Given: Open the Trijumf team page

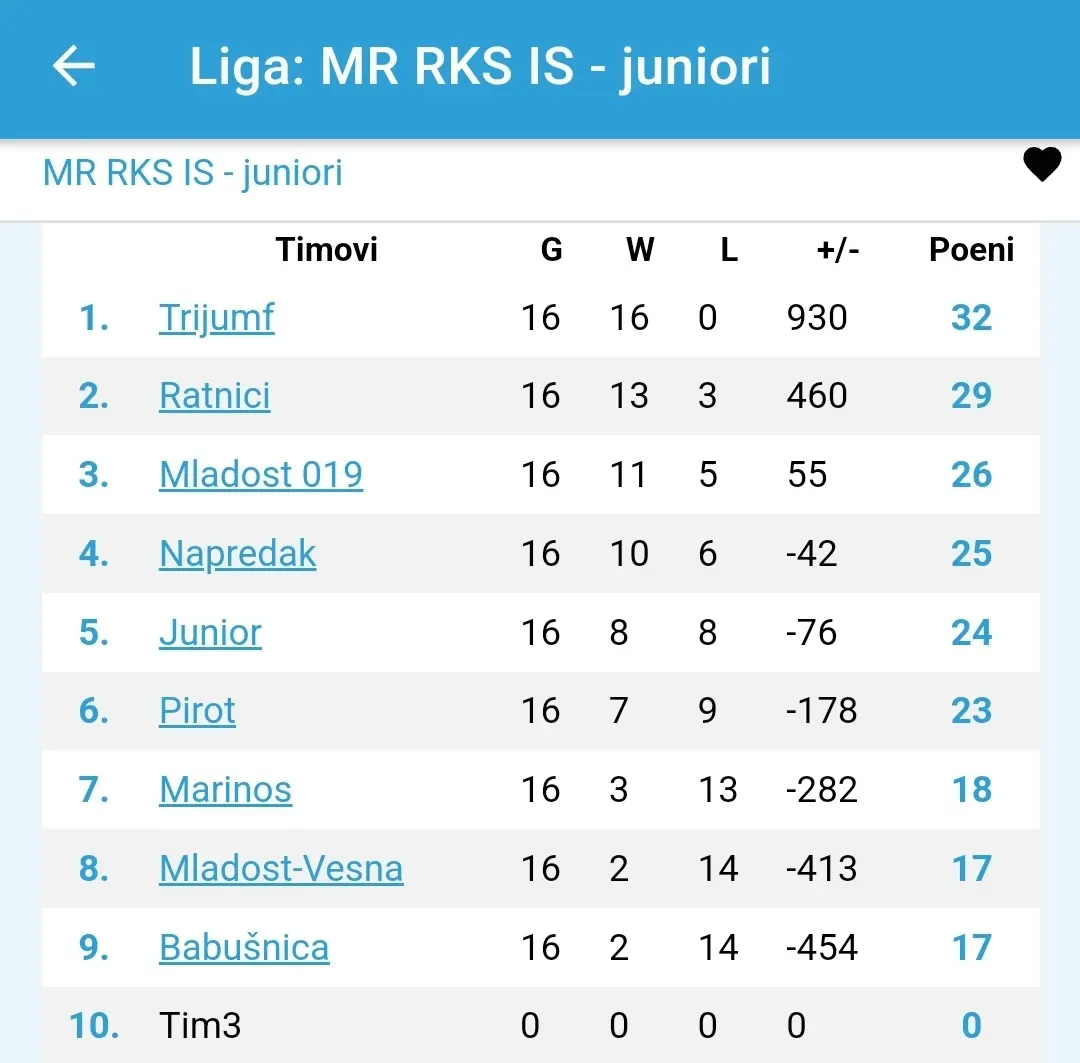Looking at the screenshot, I should (216, 318).
